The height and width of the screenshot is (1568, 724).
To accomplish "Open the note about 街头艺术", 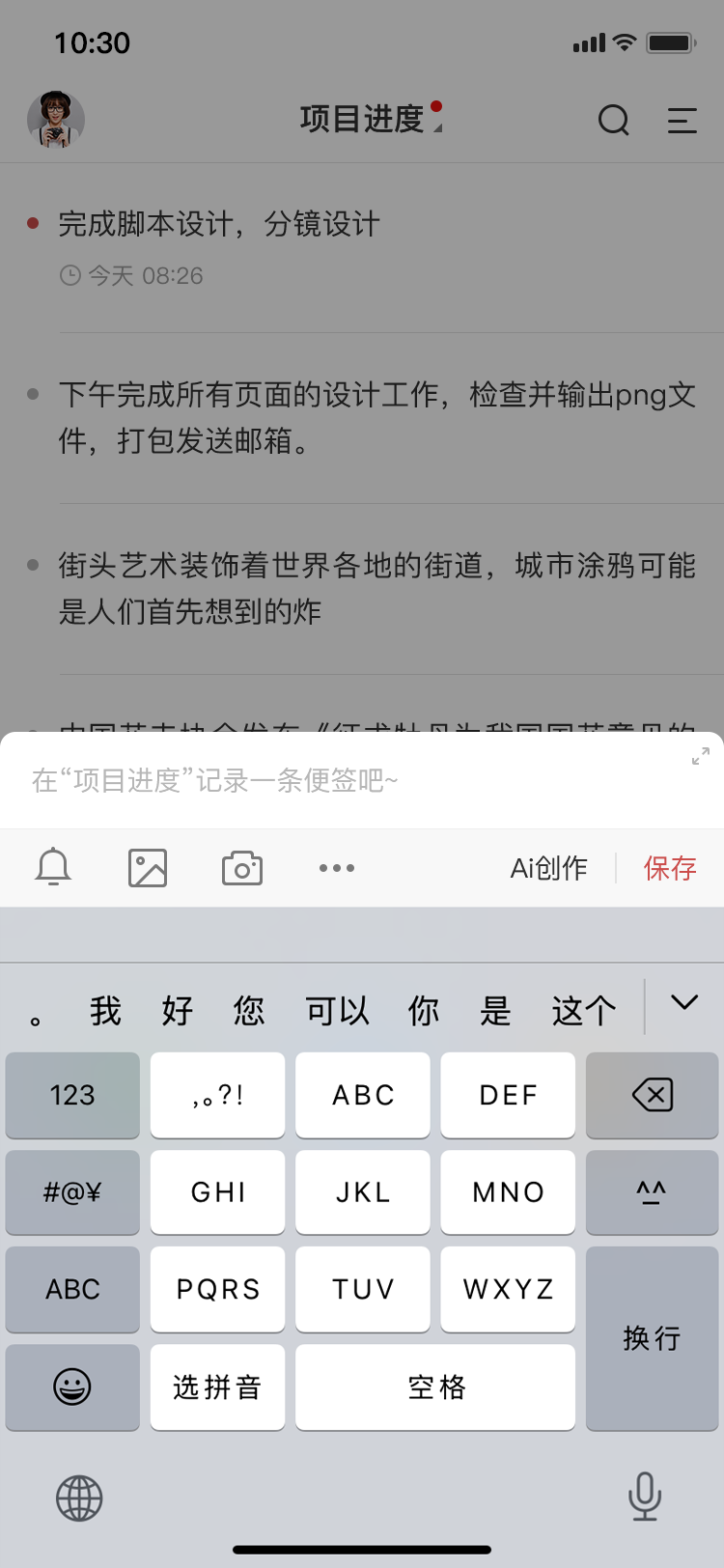I will click(x=376, y=587).
